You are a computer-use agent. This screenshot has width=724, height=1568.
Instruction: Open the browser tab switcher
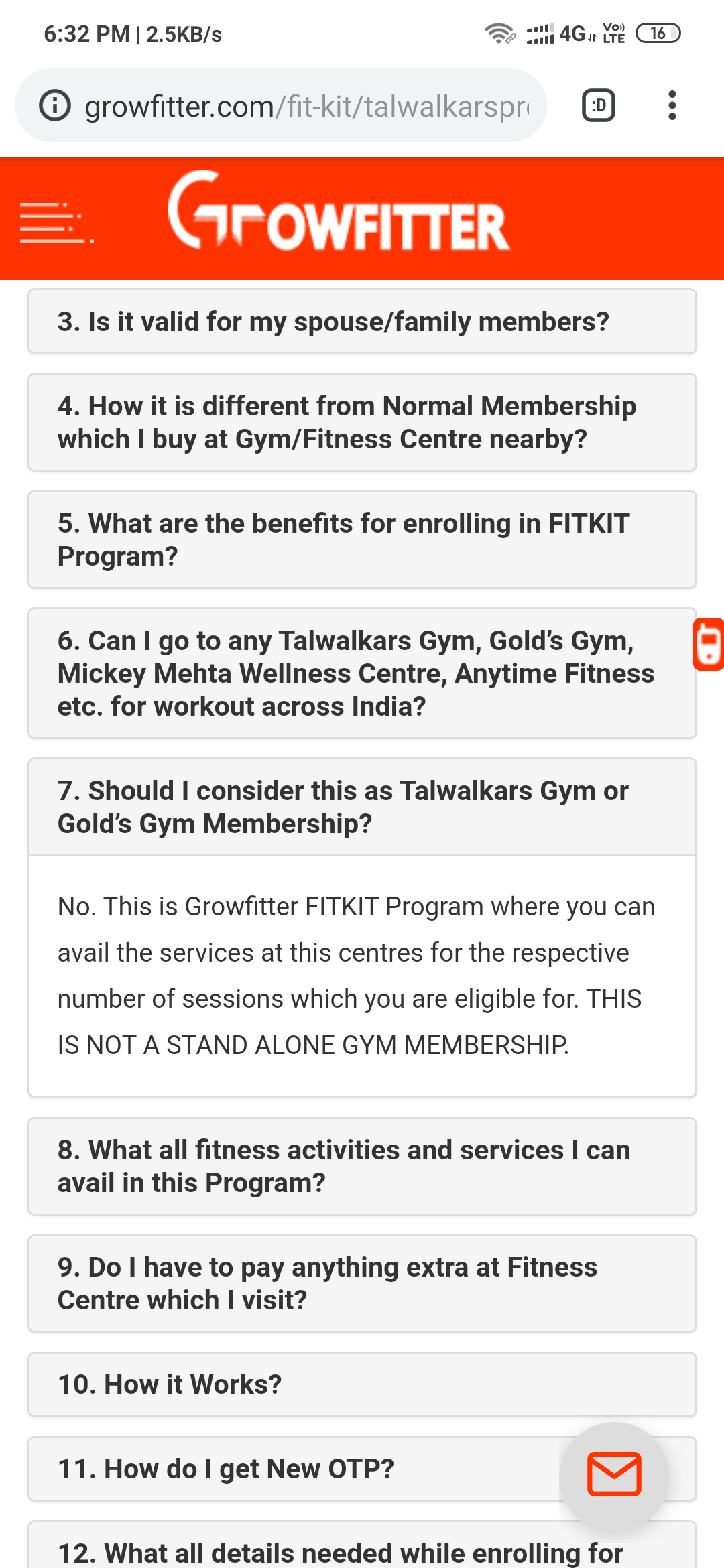(598, 105)
